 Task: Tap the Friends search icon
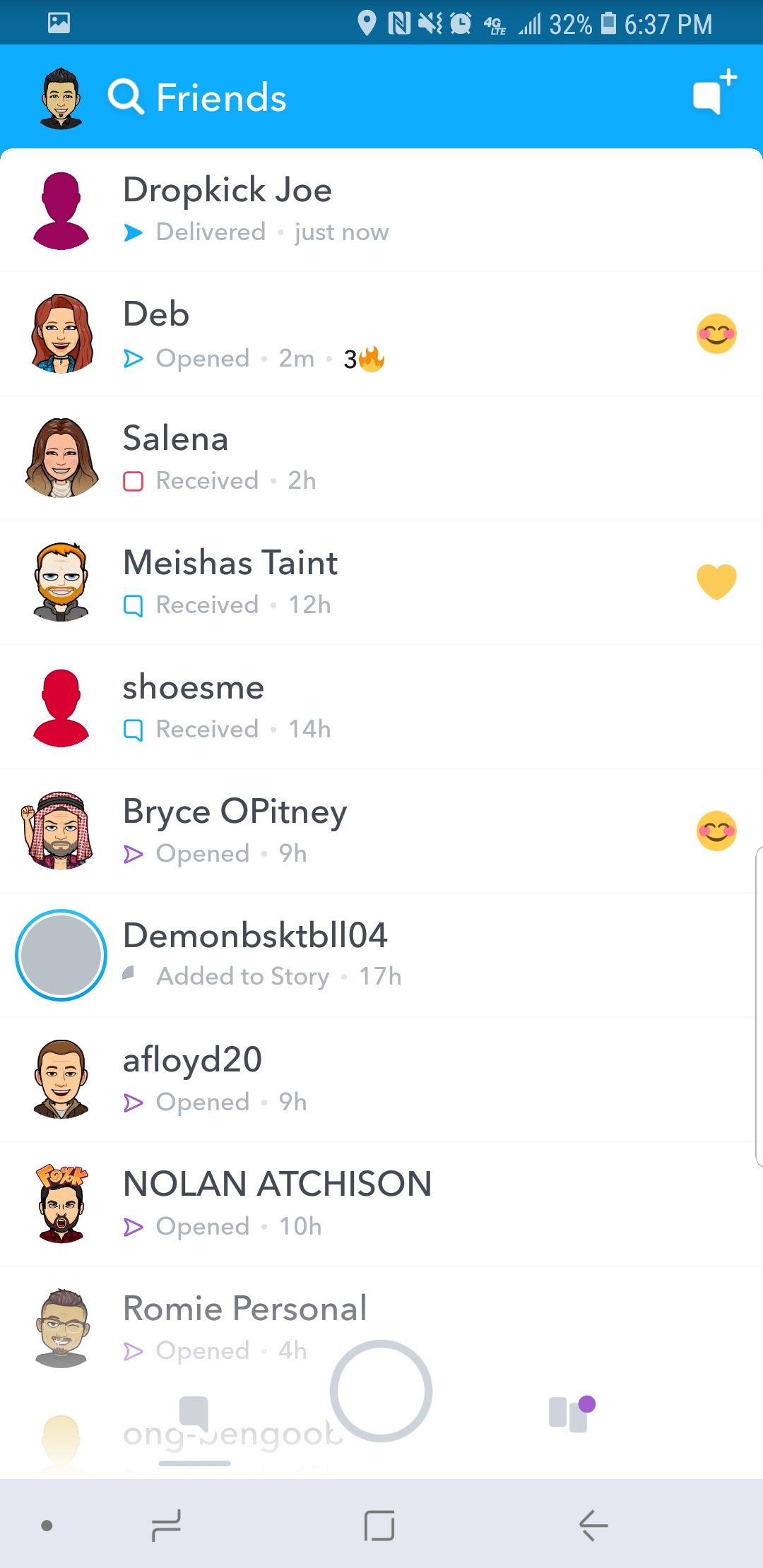tap(126, 97)
